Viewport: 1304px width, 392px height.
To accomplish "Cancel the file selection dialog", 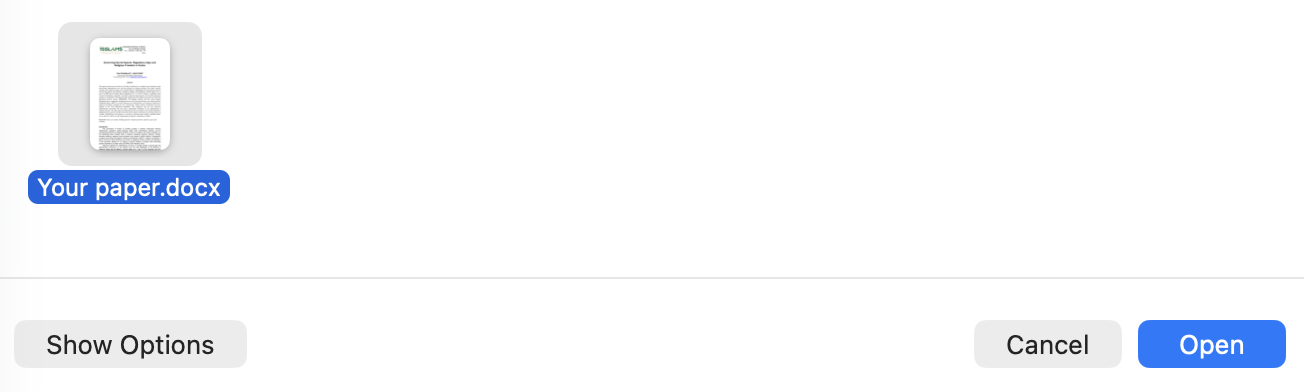I will click(1047, 345).
